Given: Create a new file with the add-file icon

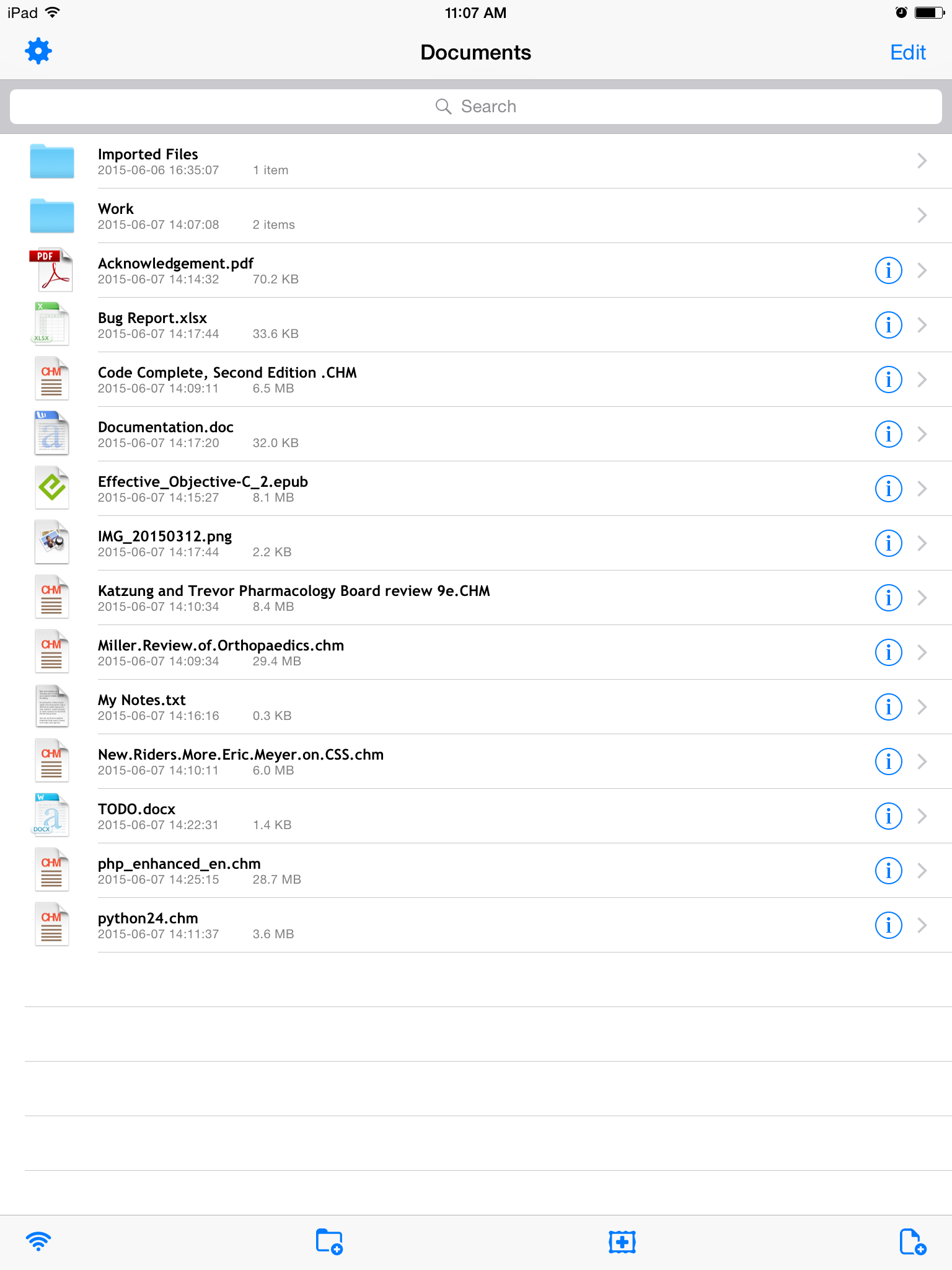Looking at the screenshot, I should pos(912,1242).
